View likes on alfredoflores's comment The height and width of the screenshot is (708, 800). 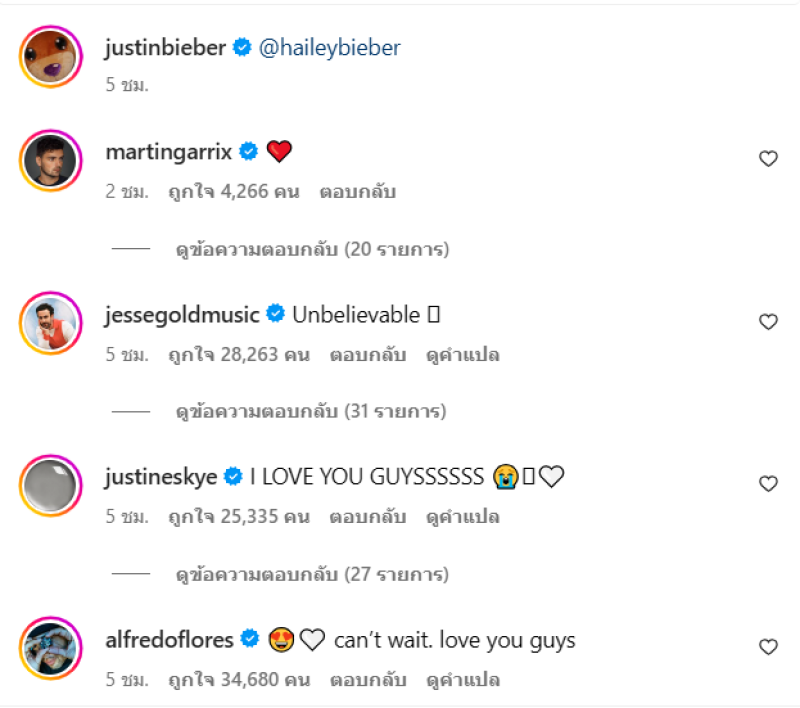coord(239,680)
